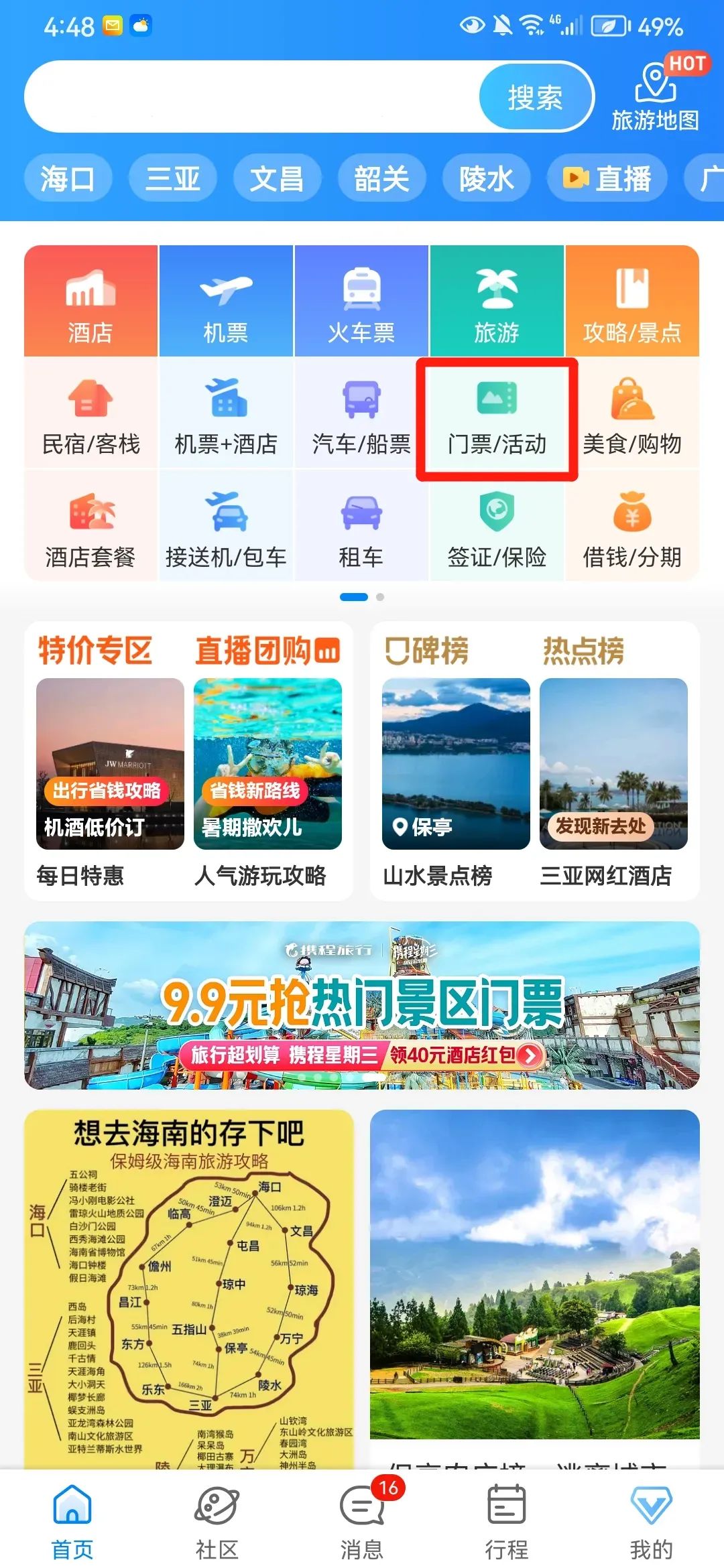Open the 攻略/景点 guides and attractions icon
The width and height of the screenshot is (724, 1568).
click(x=631, y=300)
